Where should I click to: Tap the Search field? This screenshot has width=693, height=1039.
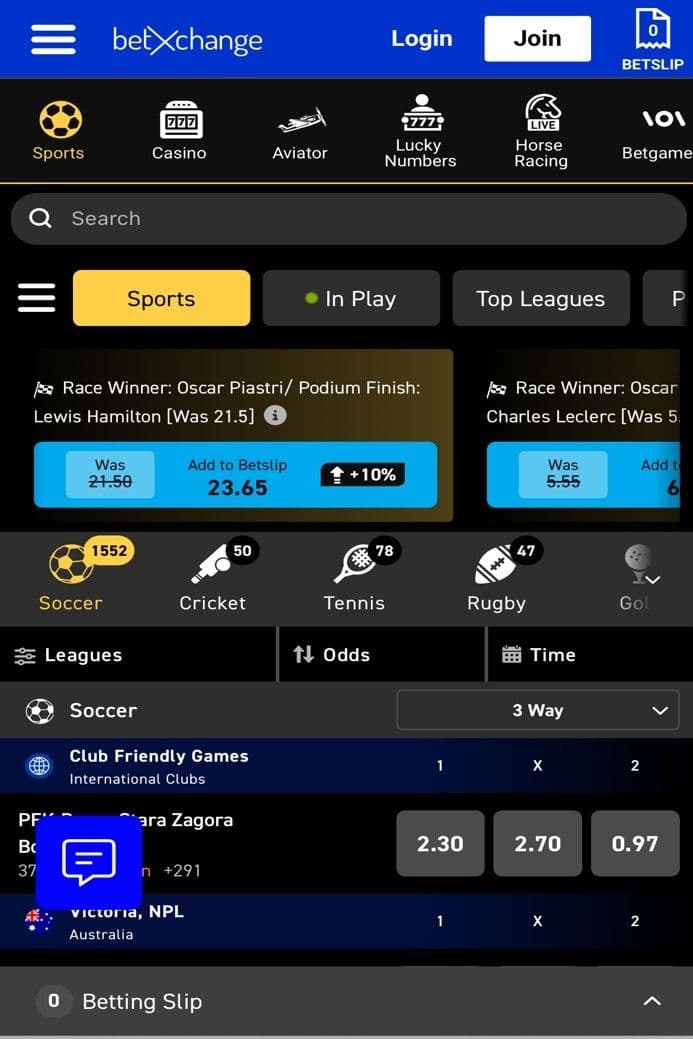348,219
